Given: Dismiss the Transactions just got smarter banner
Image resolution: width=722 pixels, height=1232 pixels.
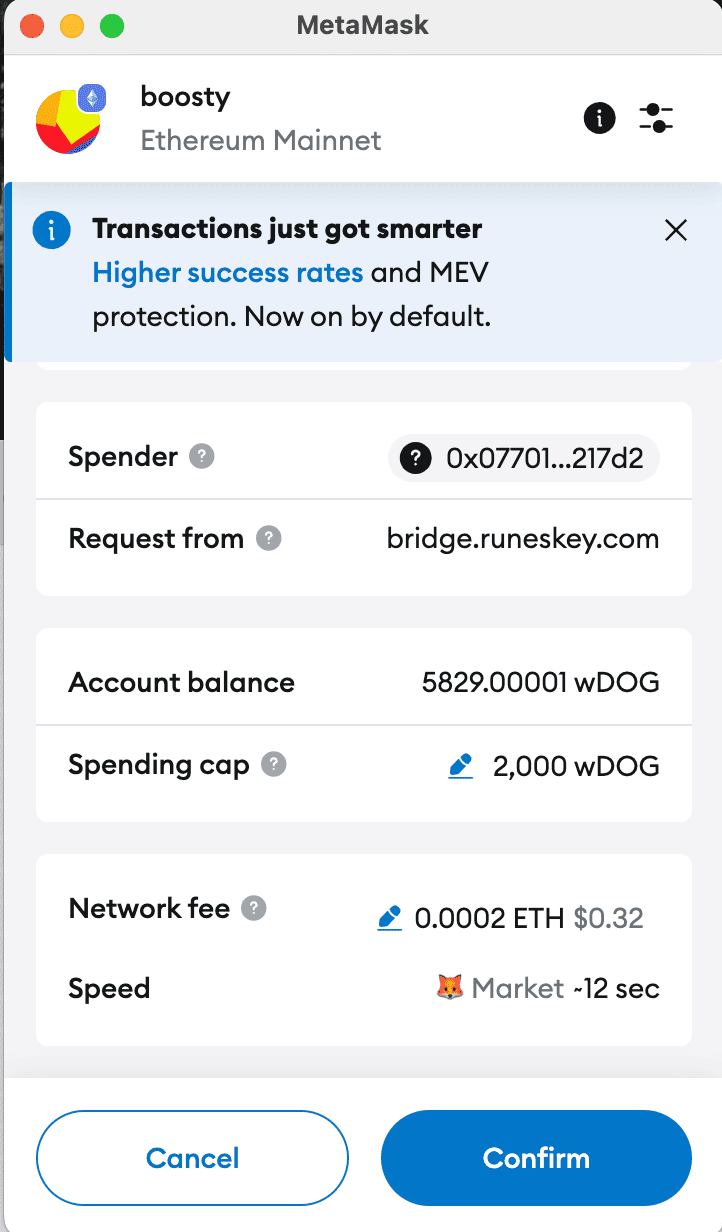Looking at the screenshot, I should coord(676,230).
